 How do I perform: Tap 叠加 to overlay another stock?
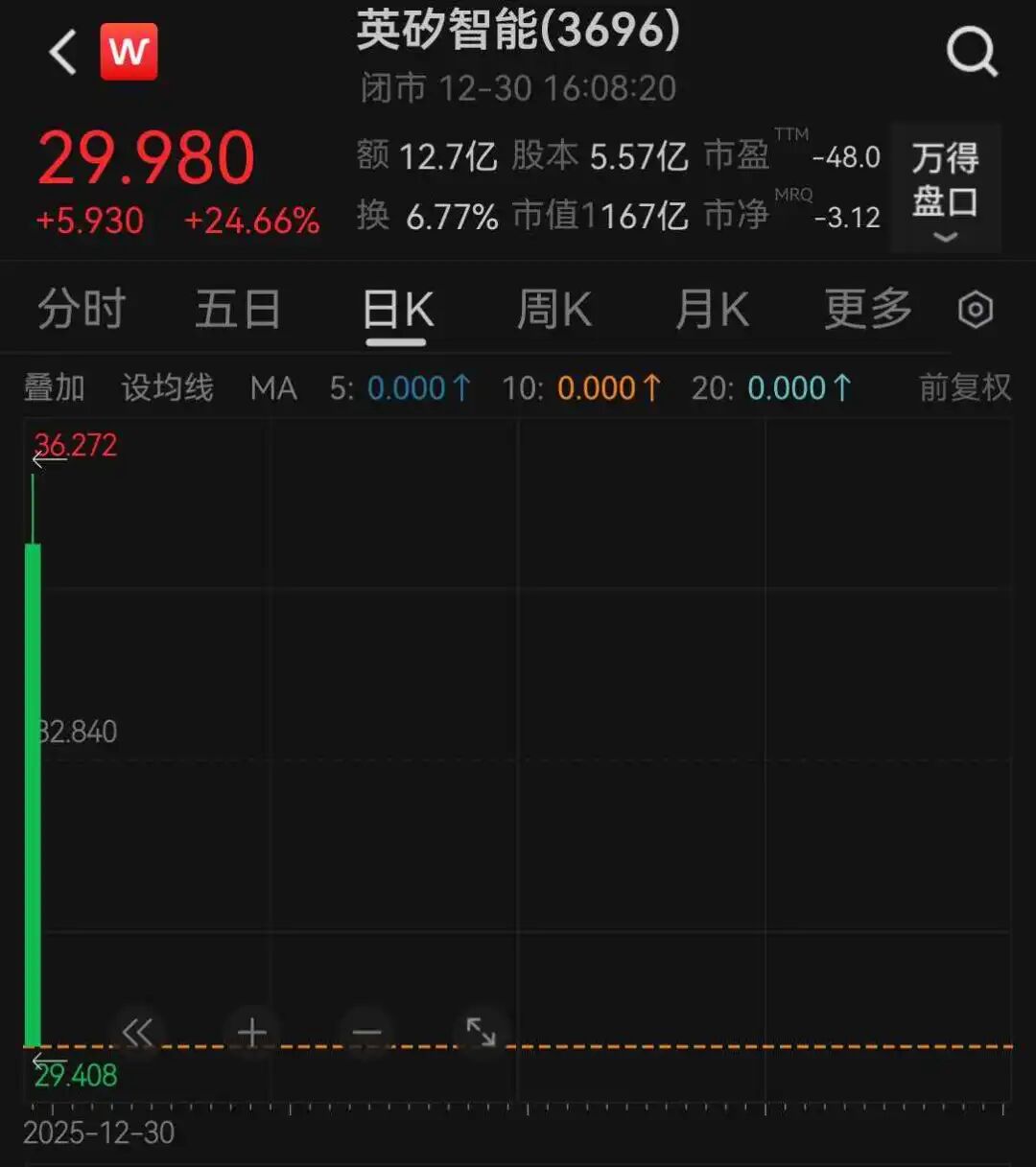pyautogui.click(x=54, y=388)
